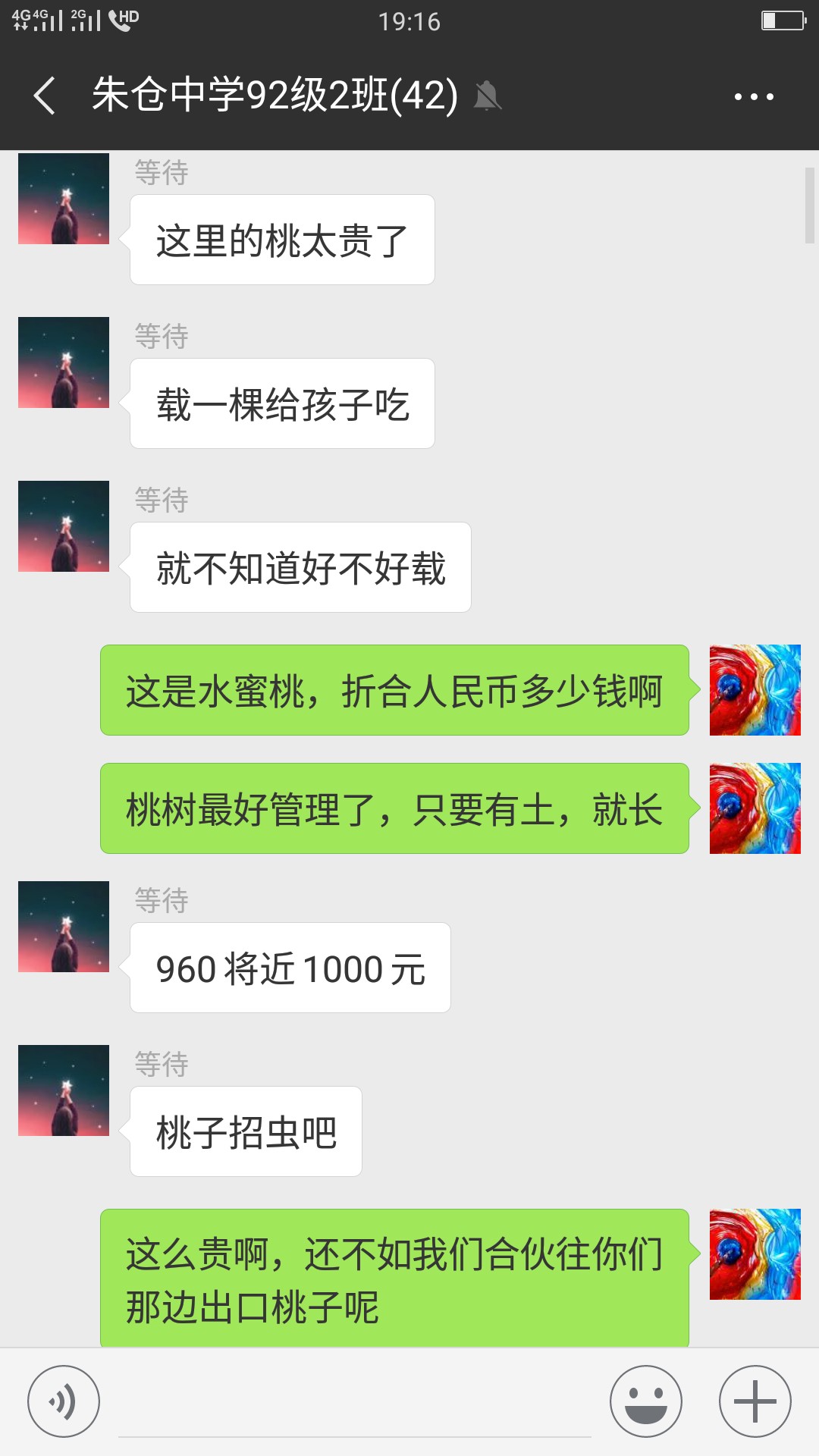This screenshot has width=819, height=1456.
Task: Open my avatar beside 这是水蜜桃 message
Action: [x=755, y=690]
